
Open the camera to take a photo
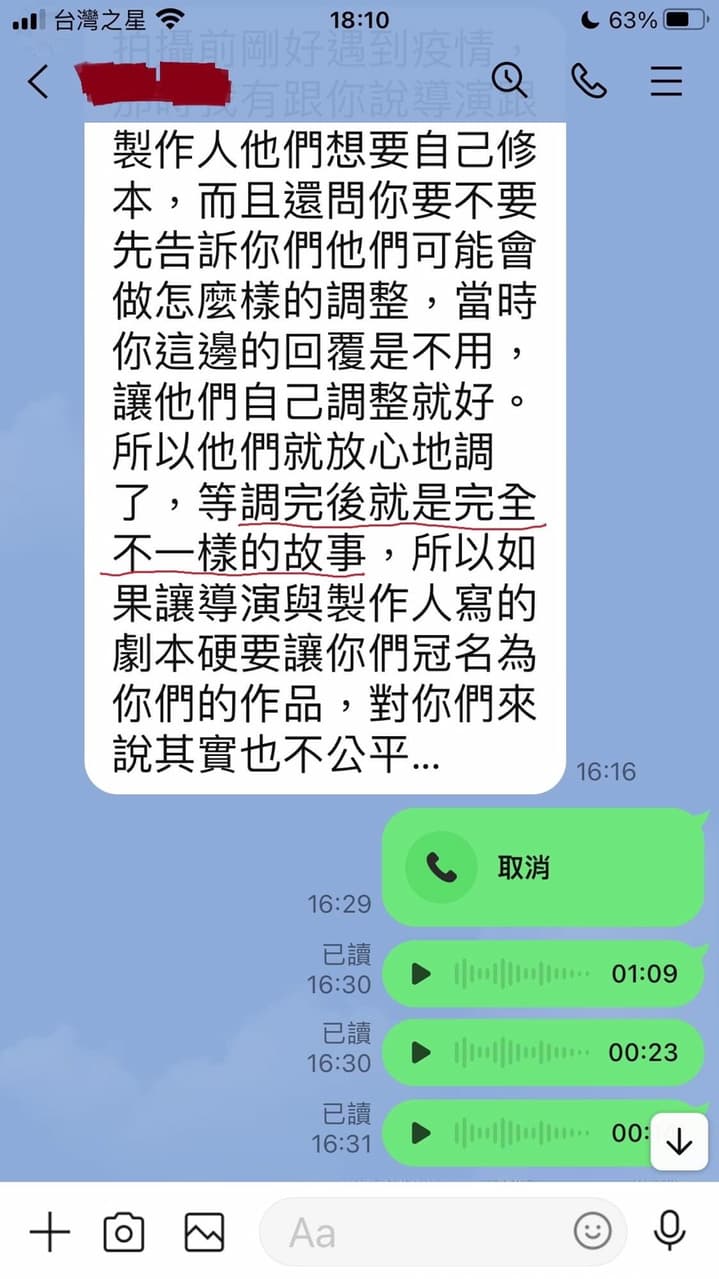point(124,1232)
